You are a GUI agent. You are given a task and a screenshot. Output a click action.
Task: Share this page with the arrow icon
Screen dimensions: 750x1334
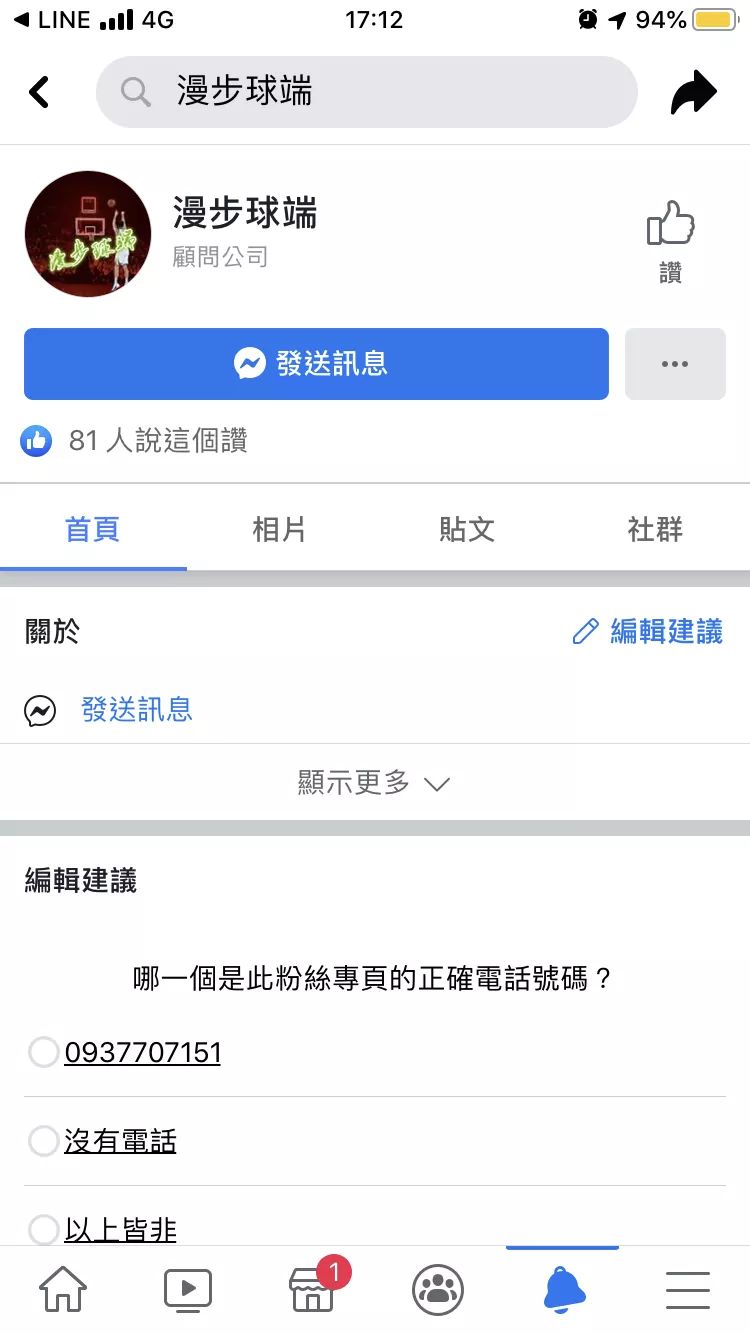pos(693,93)
